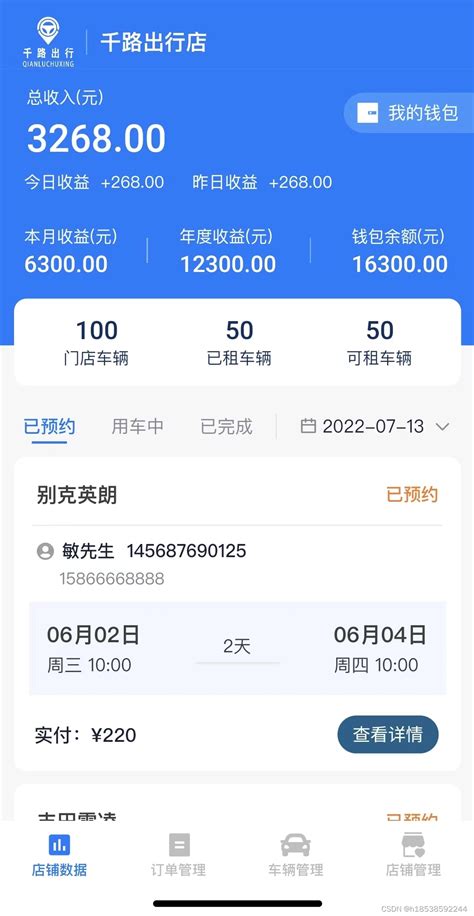Viewport: 474px width, 916px height.
Task: Go to 订单管理 bottom tab
Action: pyautogui.click(x=178, y=855)
